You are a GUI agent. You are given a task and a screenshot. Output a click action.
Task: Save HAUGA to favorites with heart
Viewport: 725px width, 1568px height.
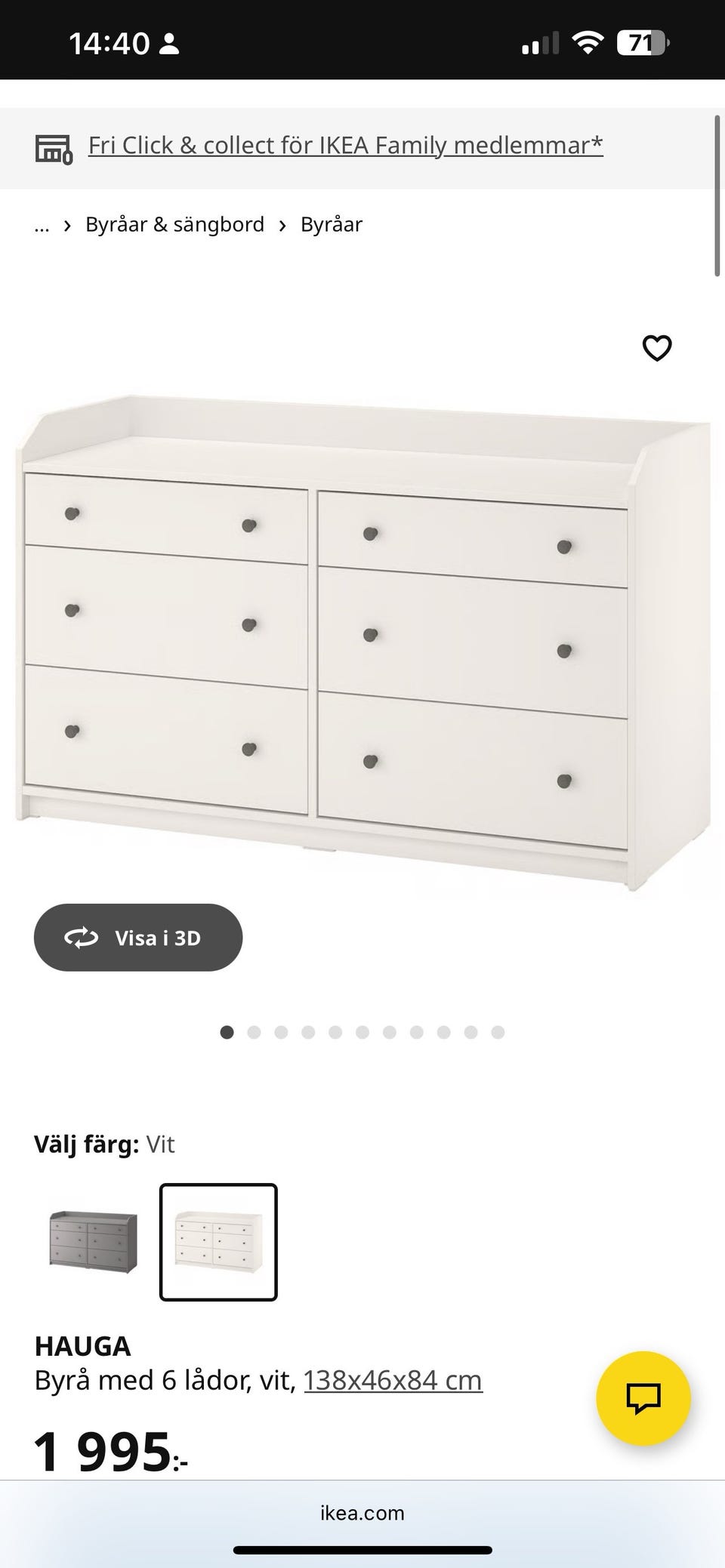point(656,348)
